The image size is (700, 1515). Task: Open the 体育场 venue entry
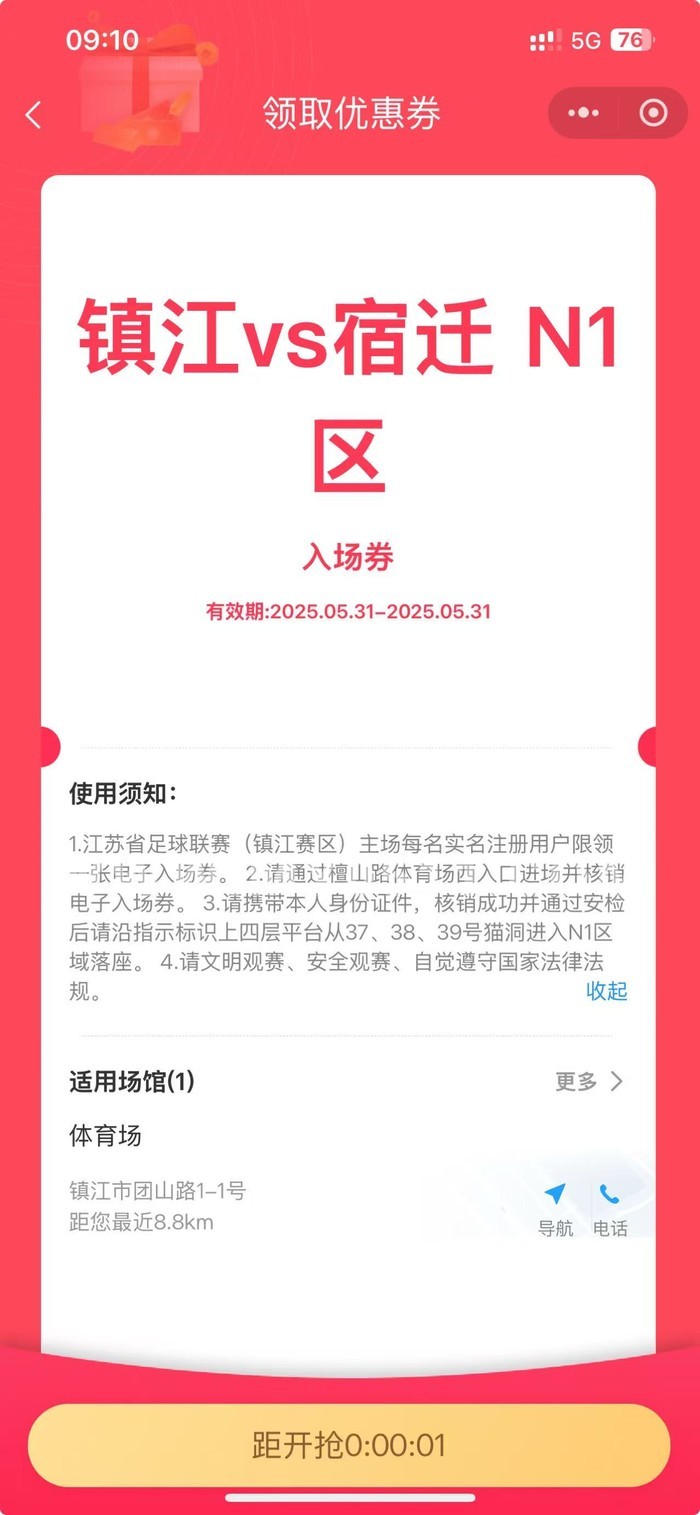[106, 1136]
